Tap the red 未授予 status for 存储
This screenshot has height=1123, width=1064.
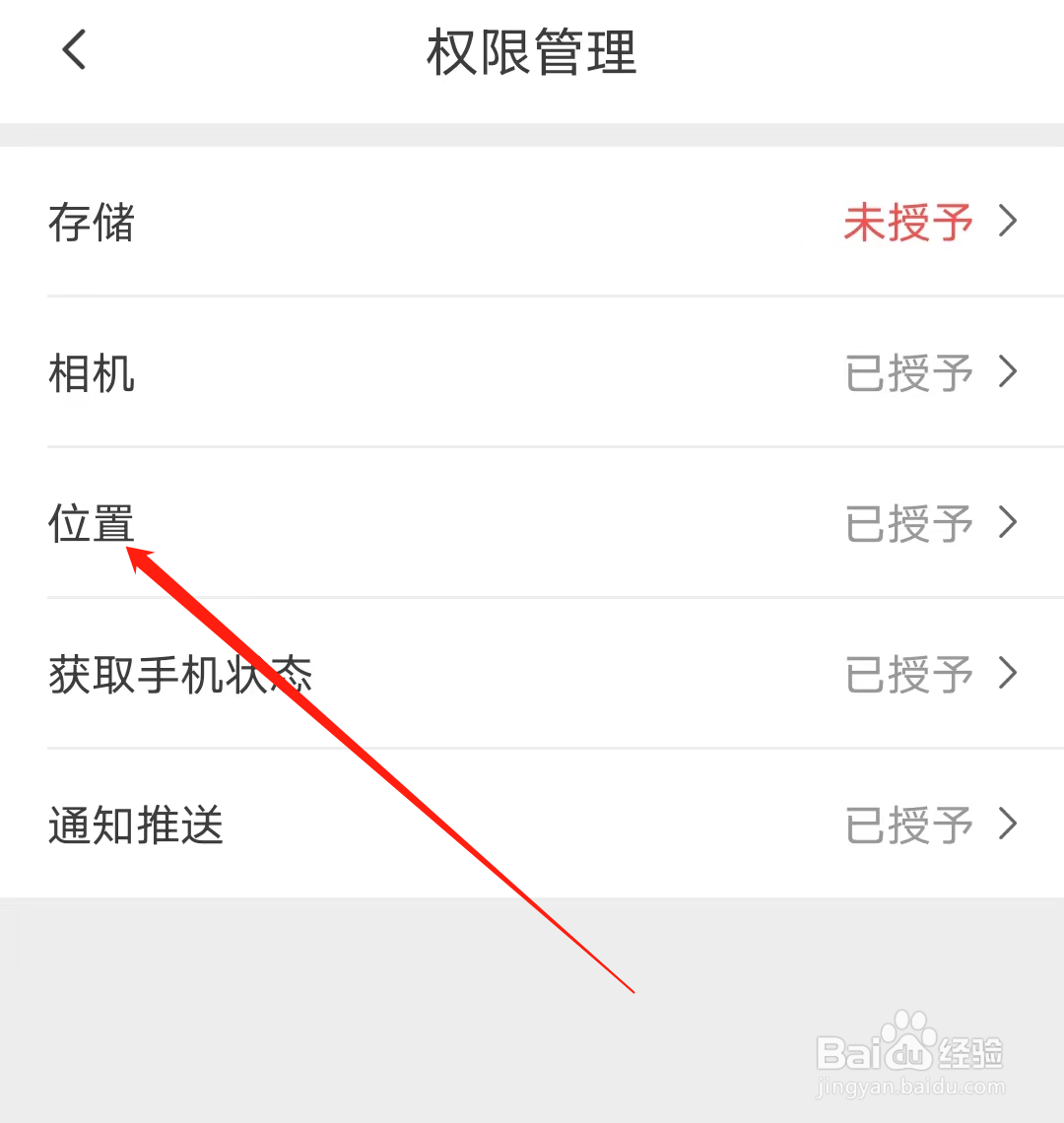tap(907, 224)
